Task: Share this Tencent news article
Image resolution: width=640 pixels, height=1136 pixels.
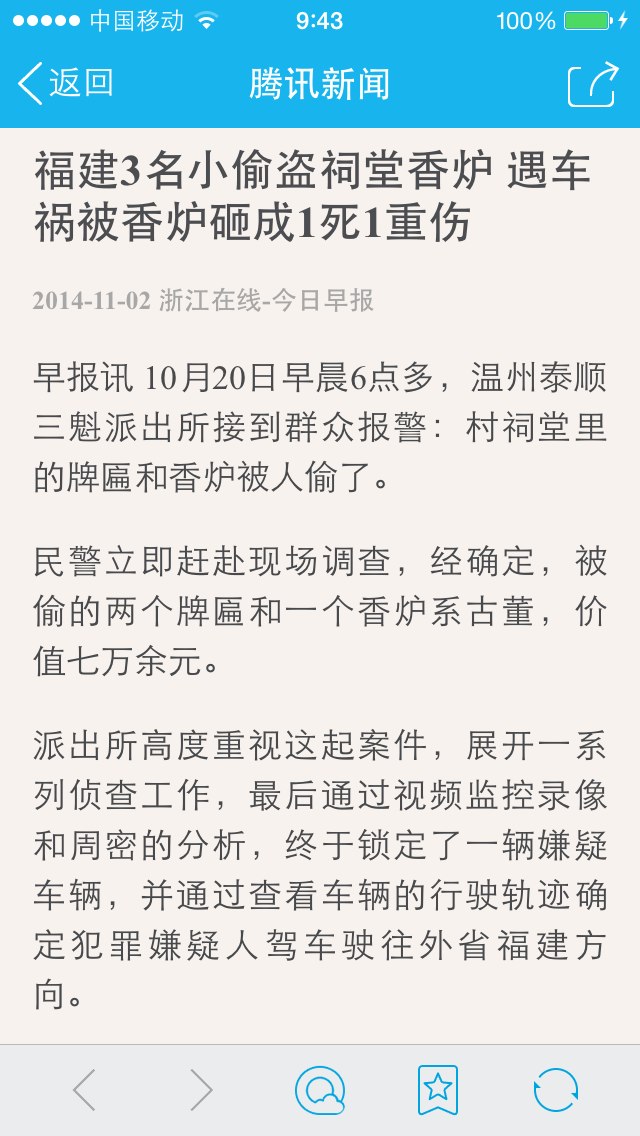Action: click(594, 84)
